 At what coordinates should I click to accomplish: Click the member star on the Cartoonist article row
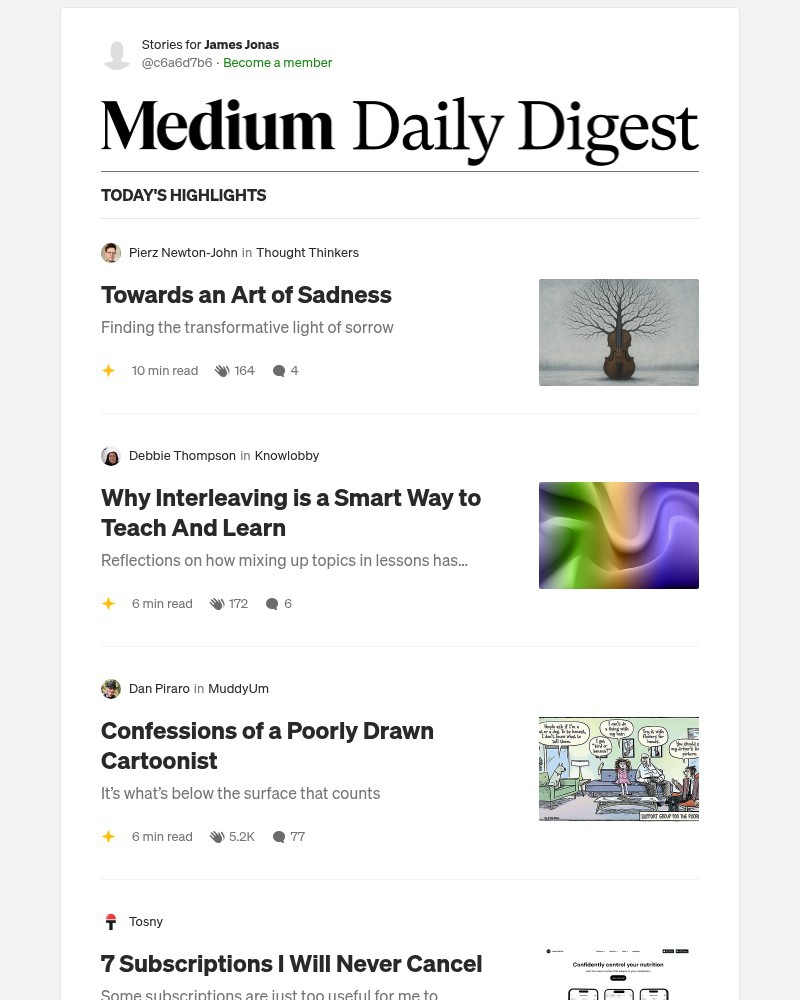[x=108, y=836]
